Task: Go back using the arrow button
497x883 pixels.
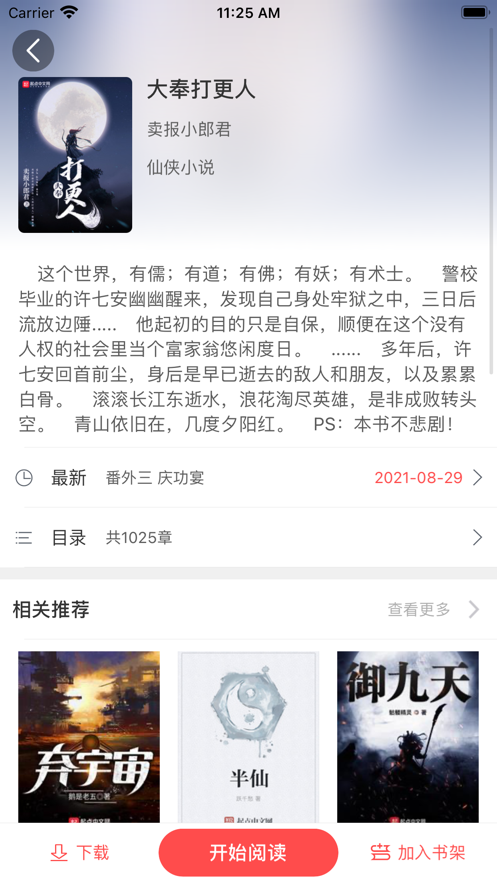Action: [33, 51]
